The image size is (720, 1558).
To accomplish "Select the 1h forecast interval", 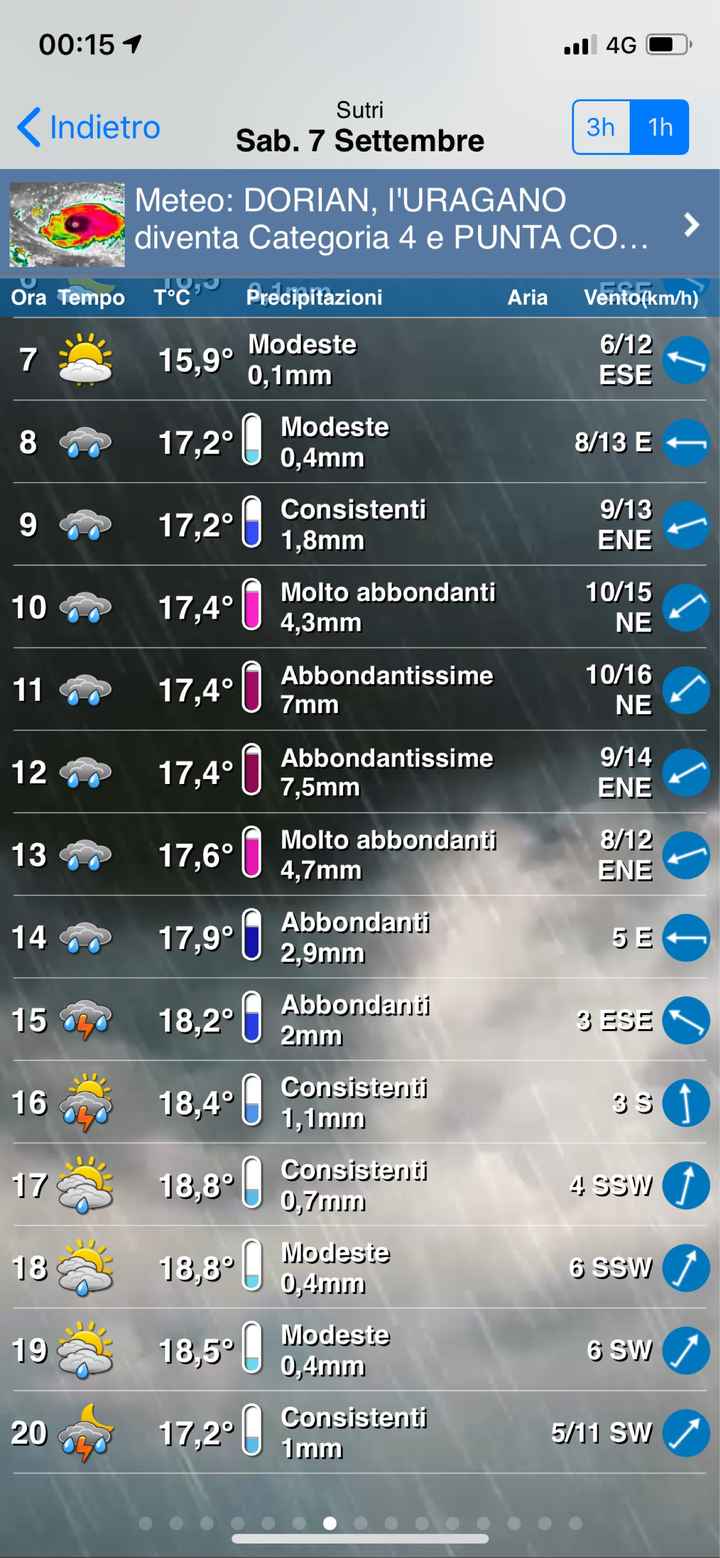I will tap(660, 127).
